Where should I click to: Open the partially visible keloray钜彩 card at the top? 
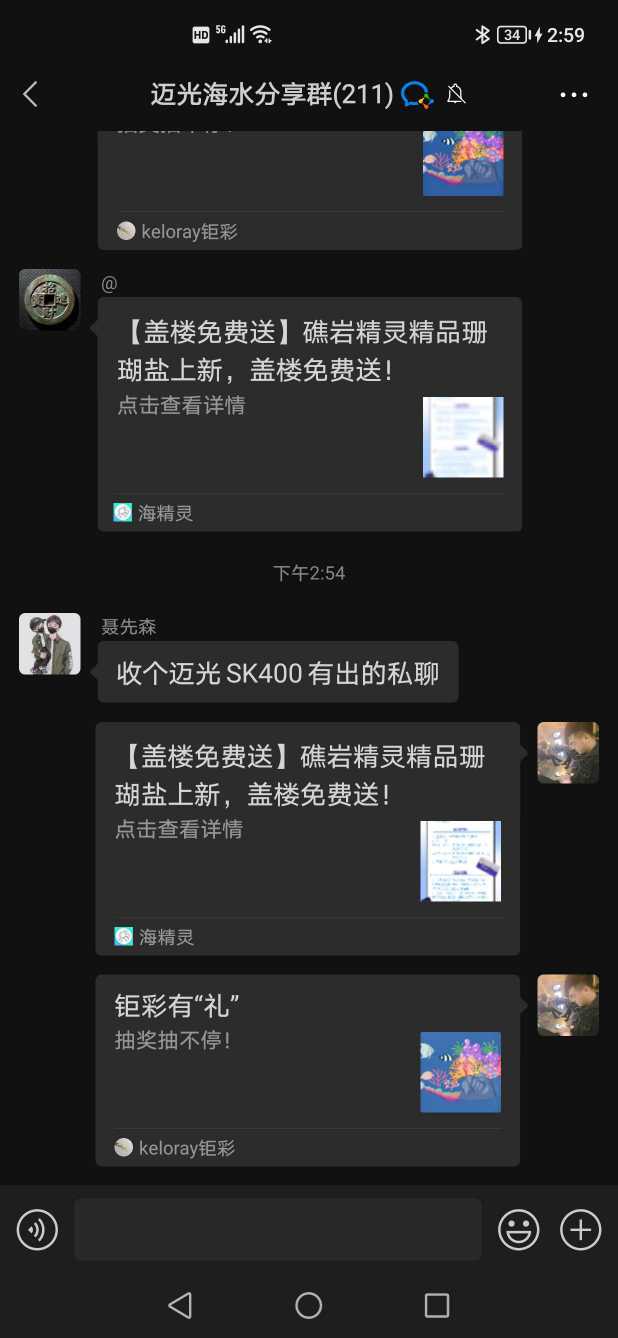(309, 190)
